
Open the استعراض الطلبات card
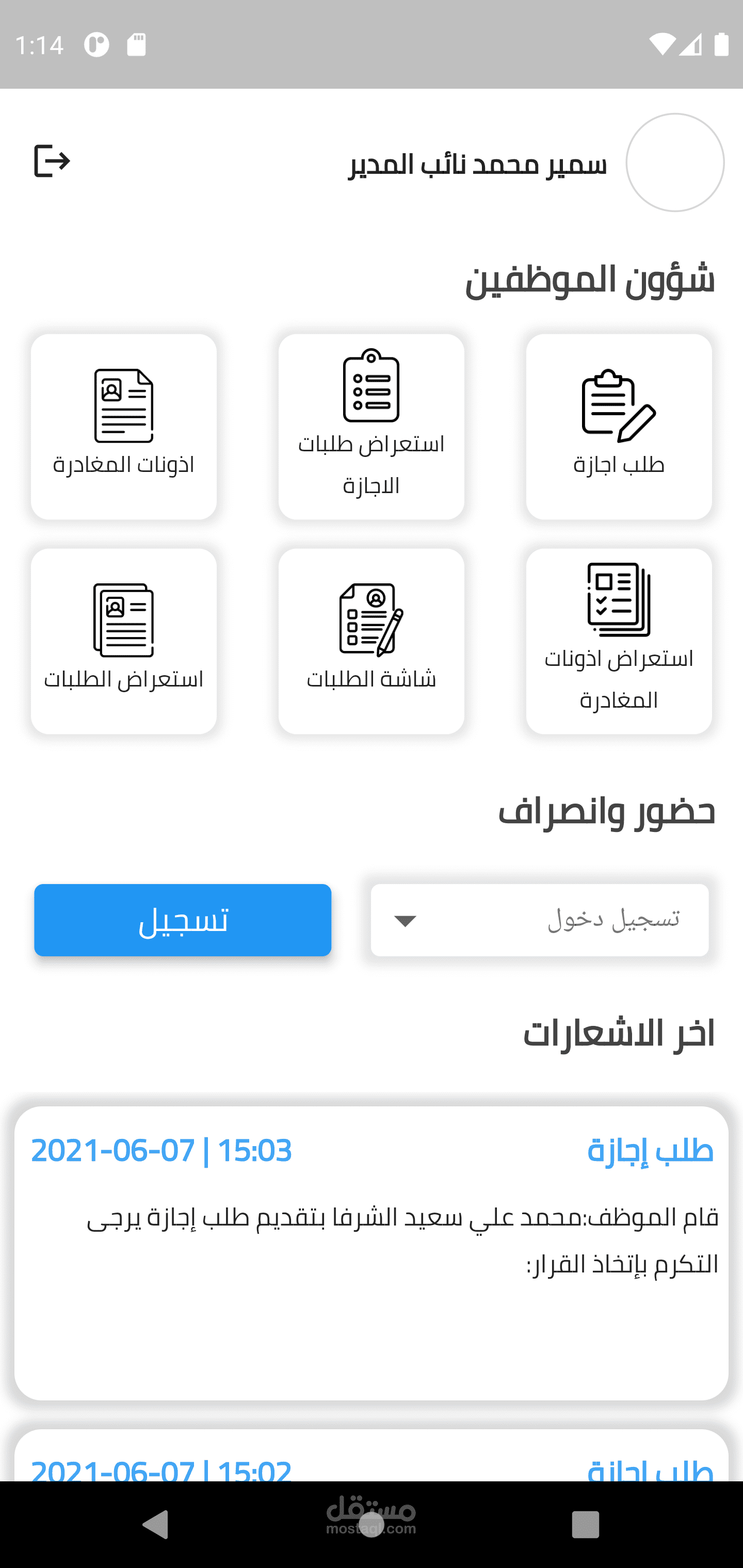click(124, 641)
